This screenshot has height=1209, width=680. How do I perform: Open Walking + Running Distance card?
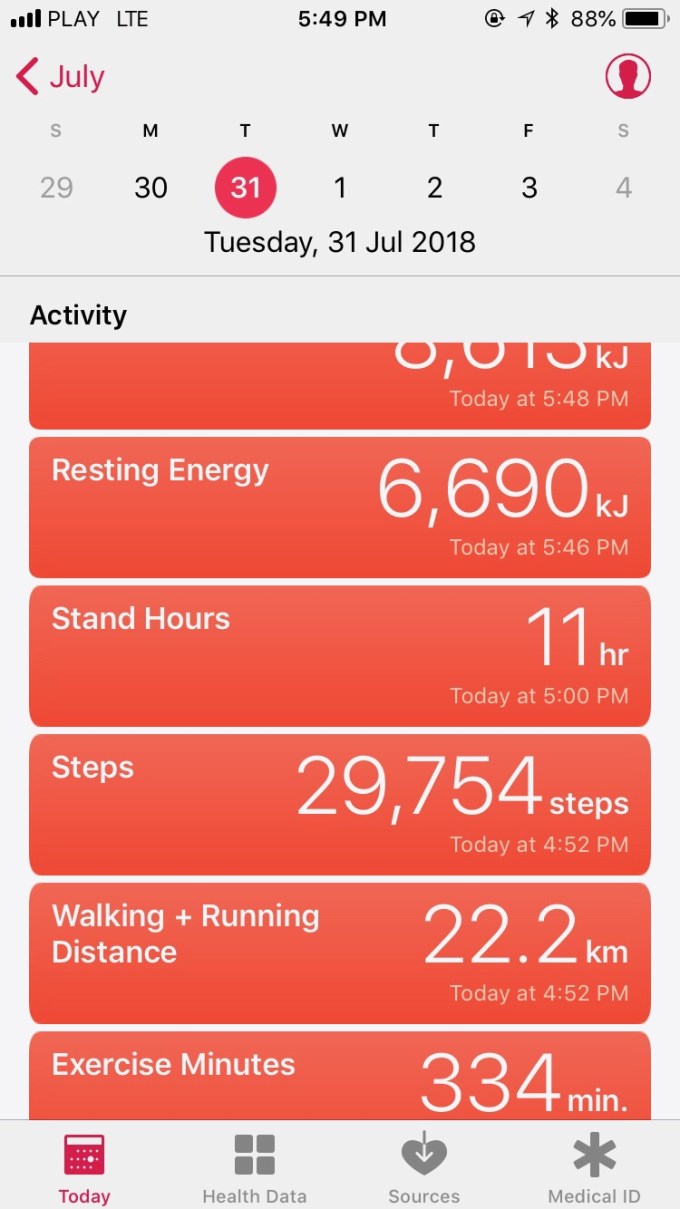tap(340, 952)
